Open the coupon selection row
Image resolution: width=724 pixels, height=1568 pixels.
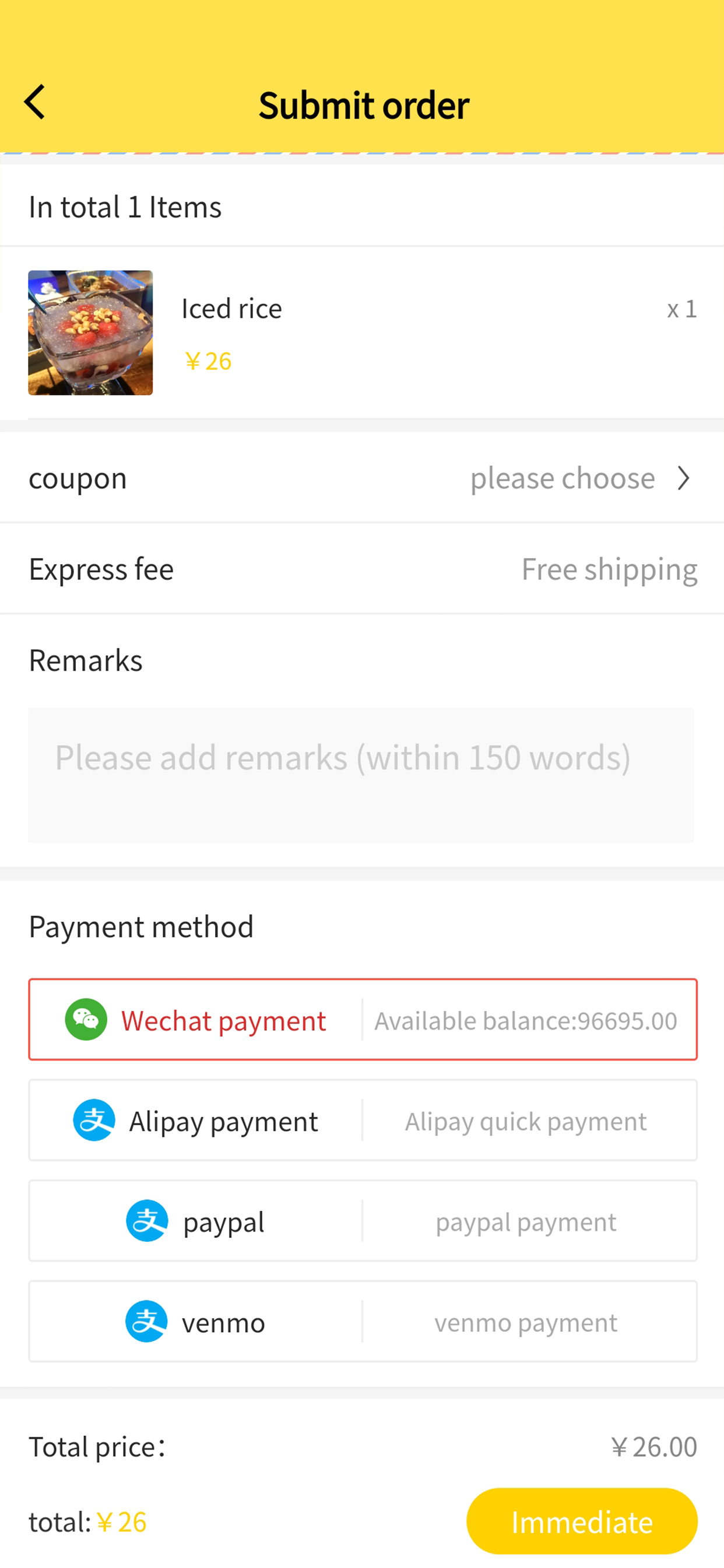click(x=362, y=478)
